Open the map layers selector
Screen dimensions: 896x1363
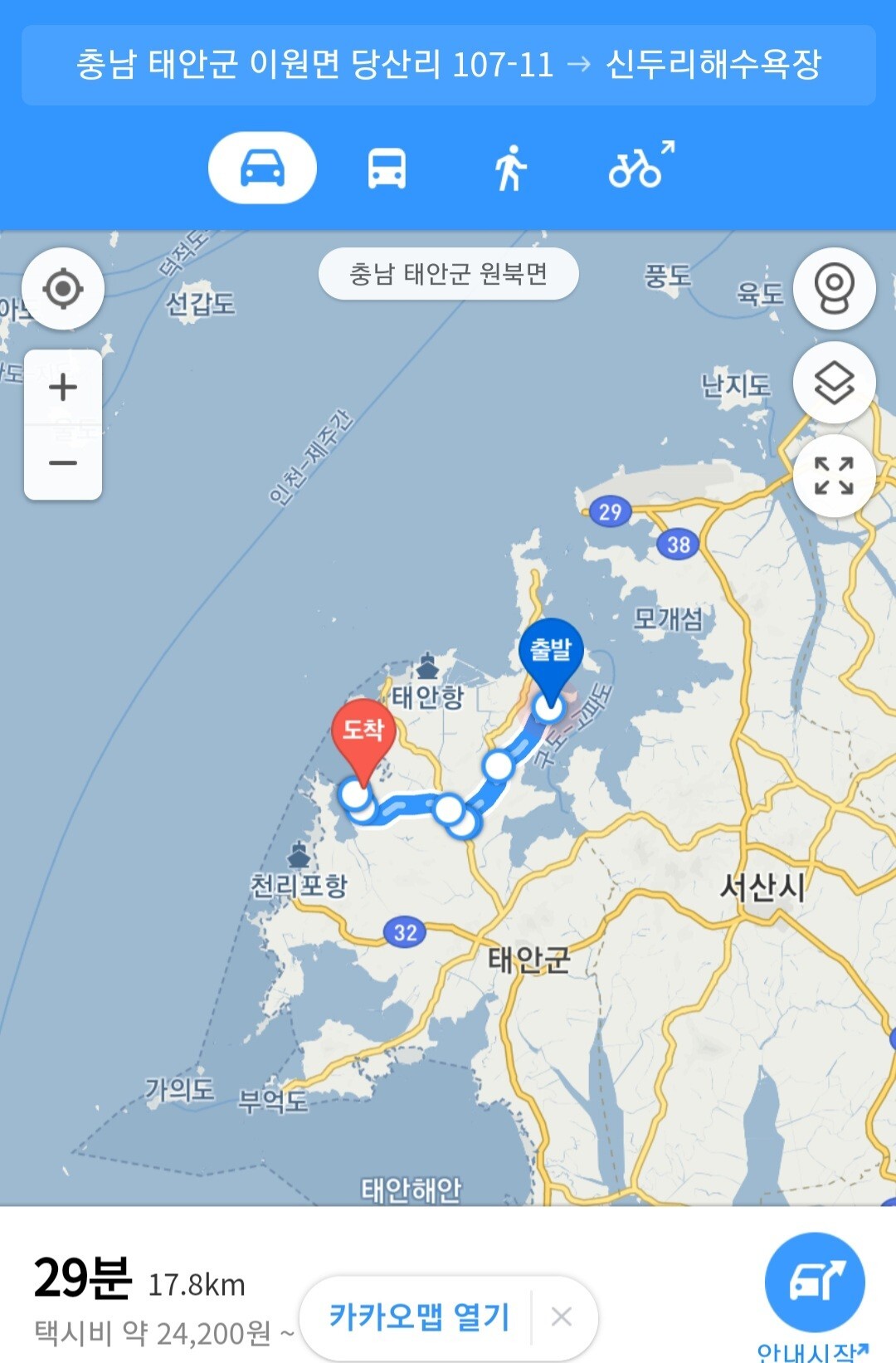(x=834, y=383)
